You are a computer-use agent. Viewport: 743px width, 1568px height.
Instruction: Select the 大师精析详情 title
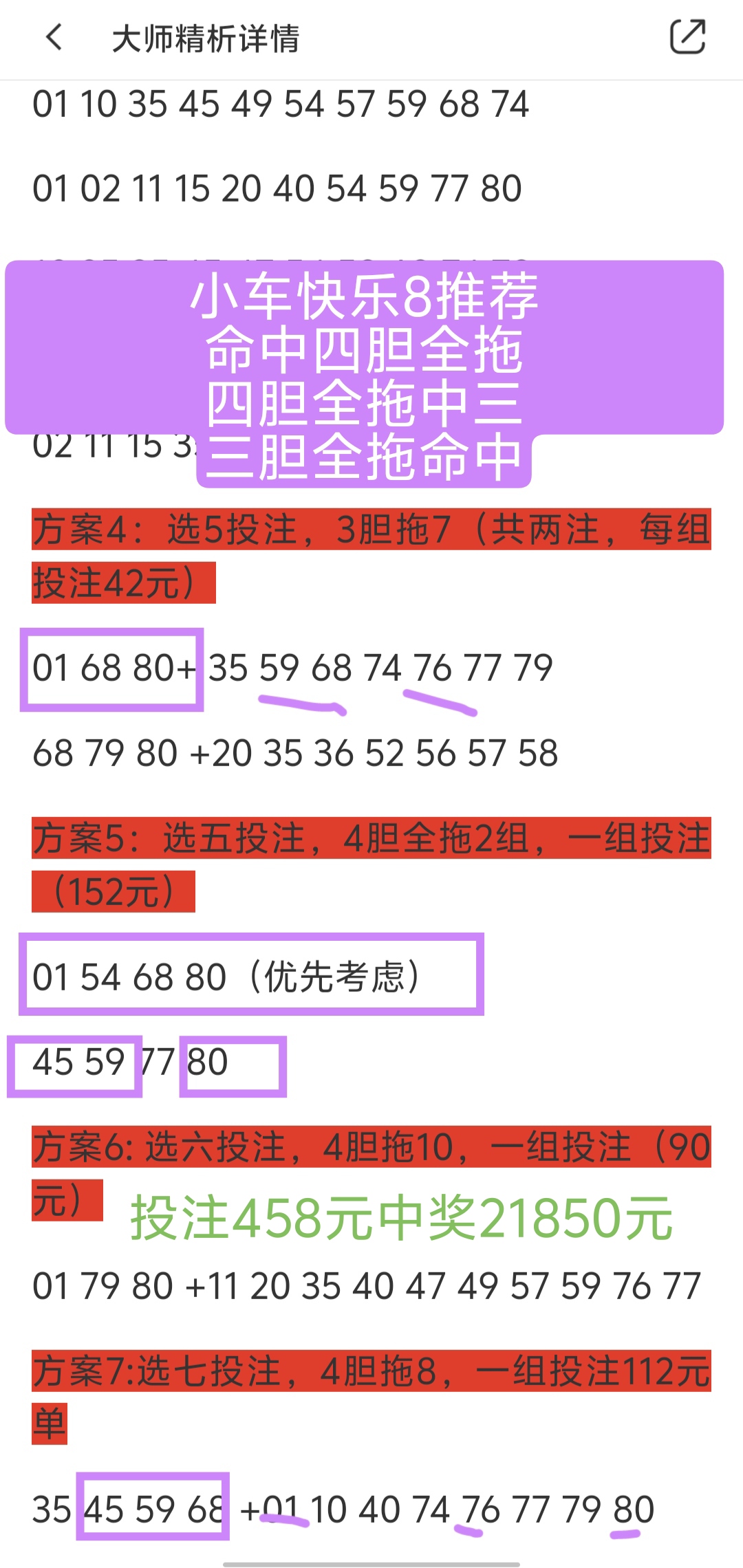pyautogui.click(x=211, y=39)
